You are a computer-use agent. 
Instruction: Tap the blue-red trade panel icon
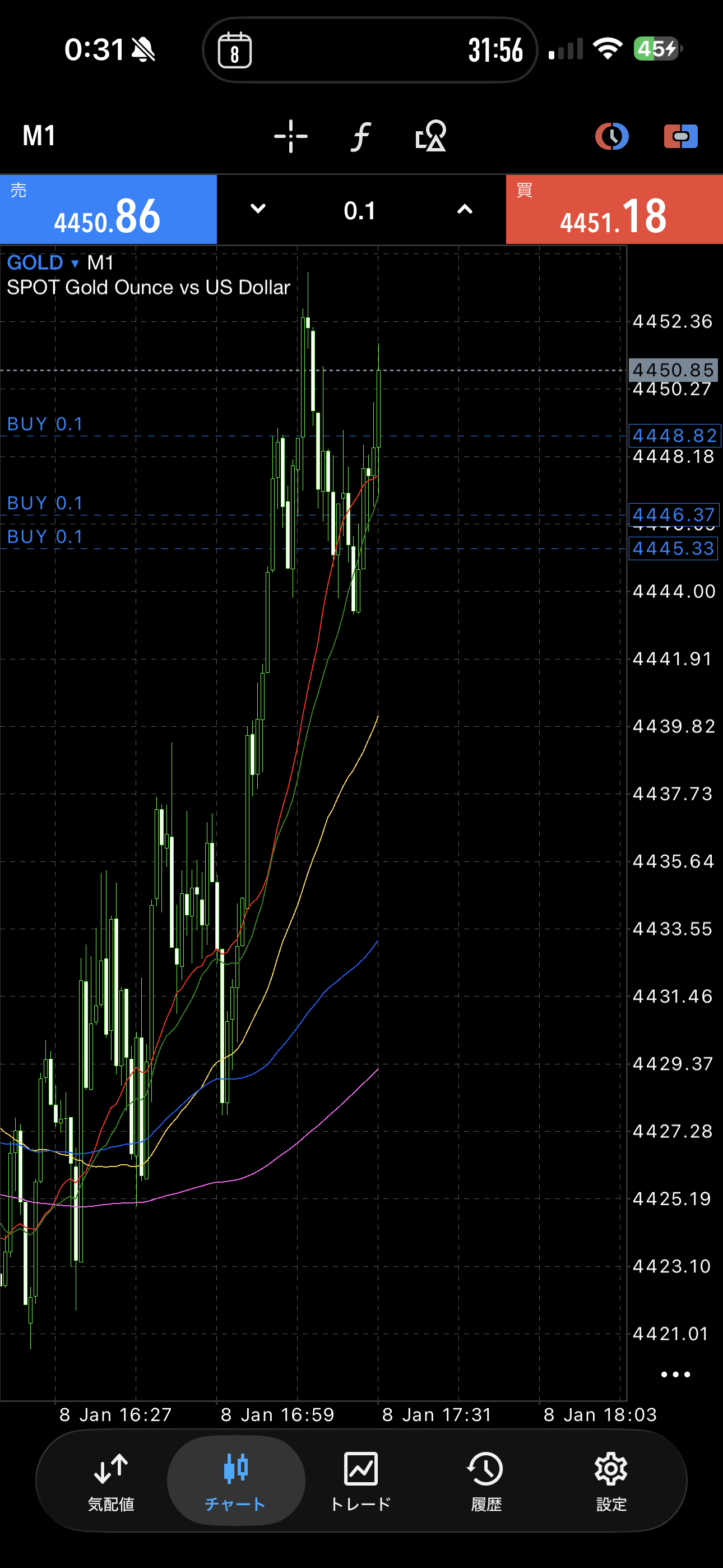(x=680, y=136)
